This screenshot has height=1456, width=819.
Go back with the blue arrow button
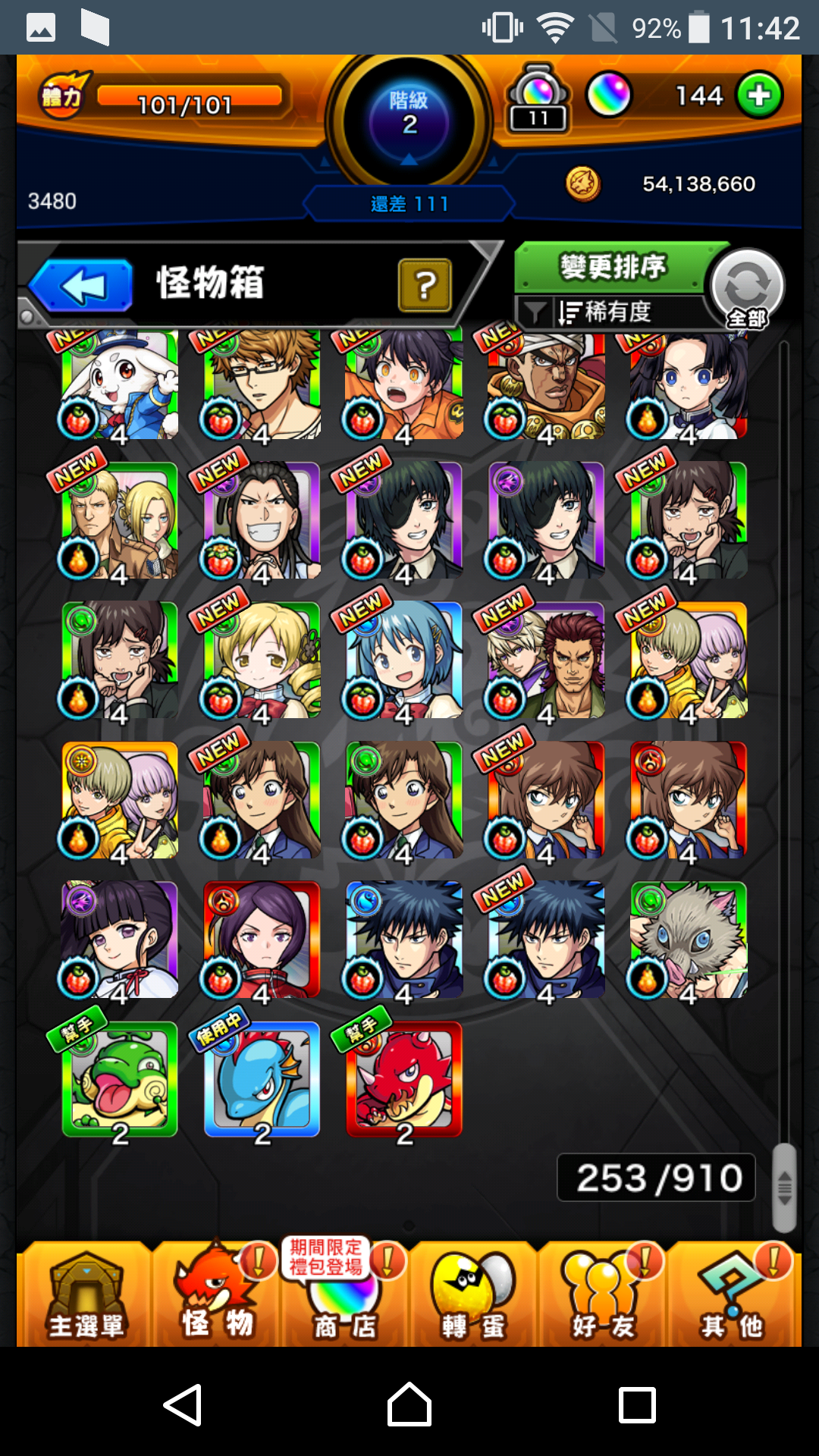click(x=81, y=285)
